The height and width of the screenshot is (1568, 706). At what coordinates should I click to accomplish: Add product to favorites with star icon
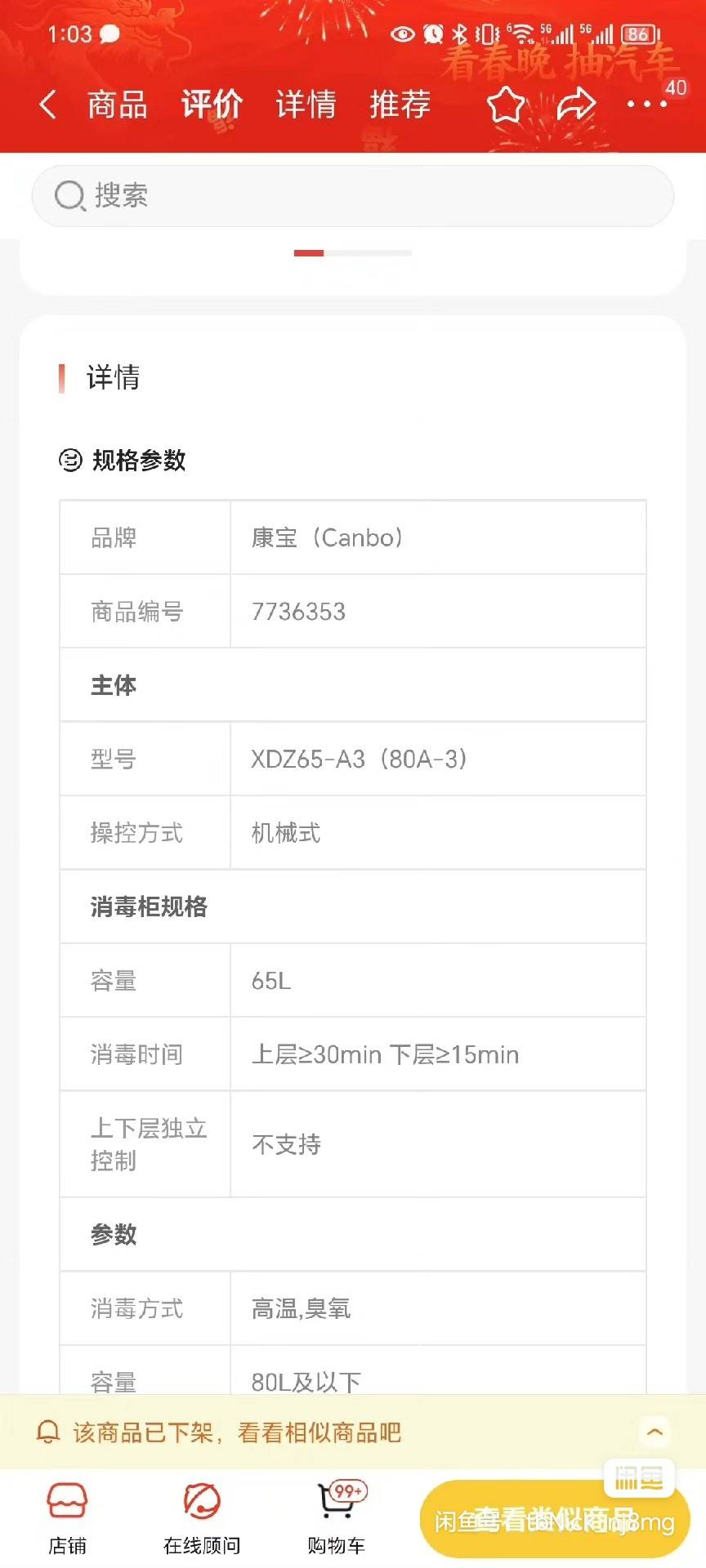[x=506, y=105]
